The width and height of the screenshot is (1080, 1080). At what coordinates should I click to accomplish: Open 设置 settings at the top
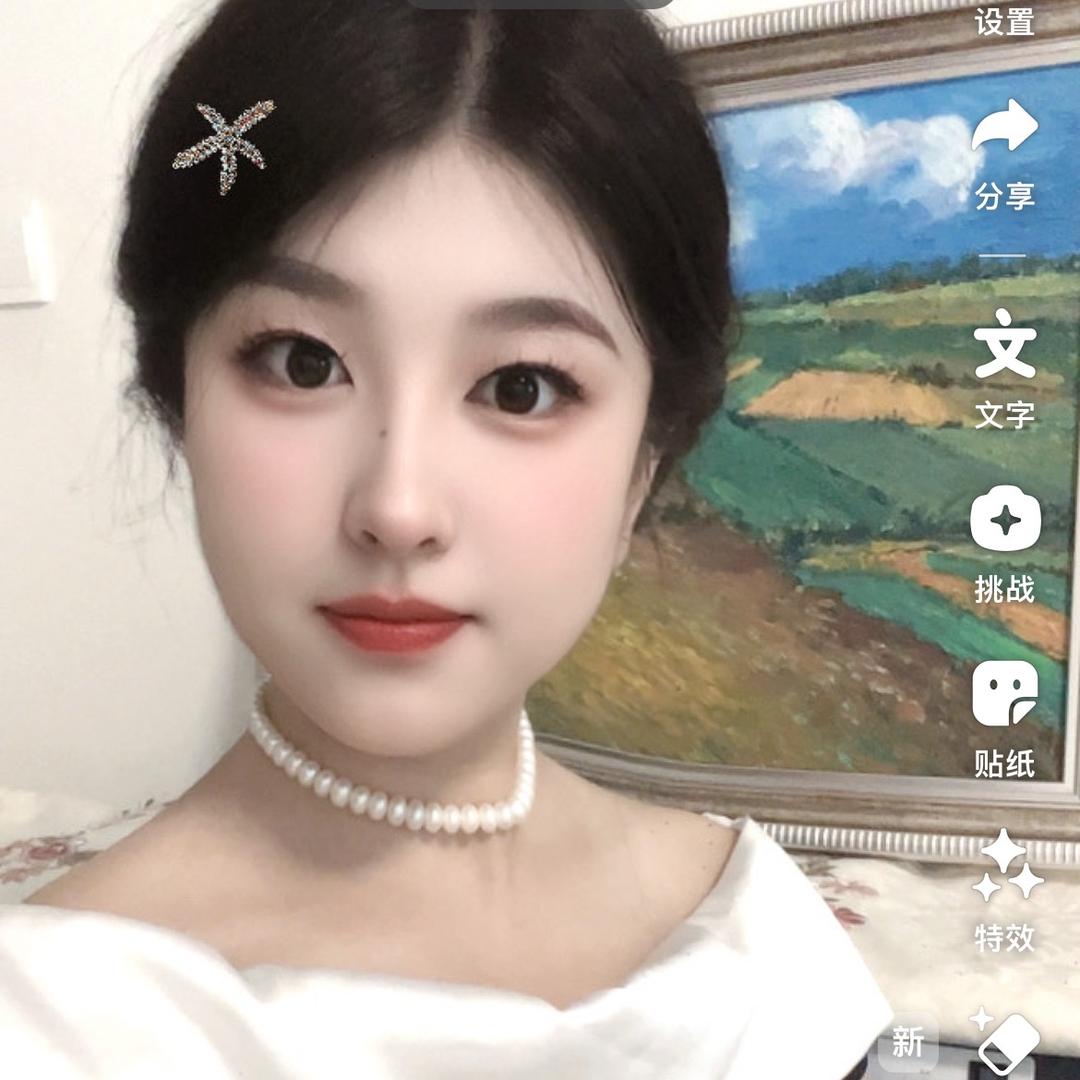(1004, 20)
